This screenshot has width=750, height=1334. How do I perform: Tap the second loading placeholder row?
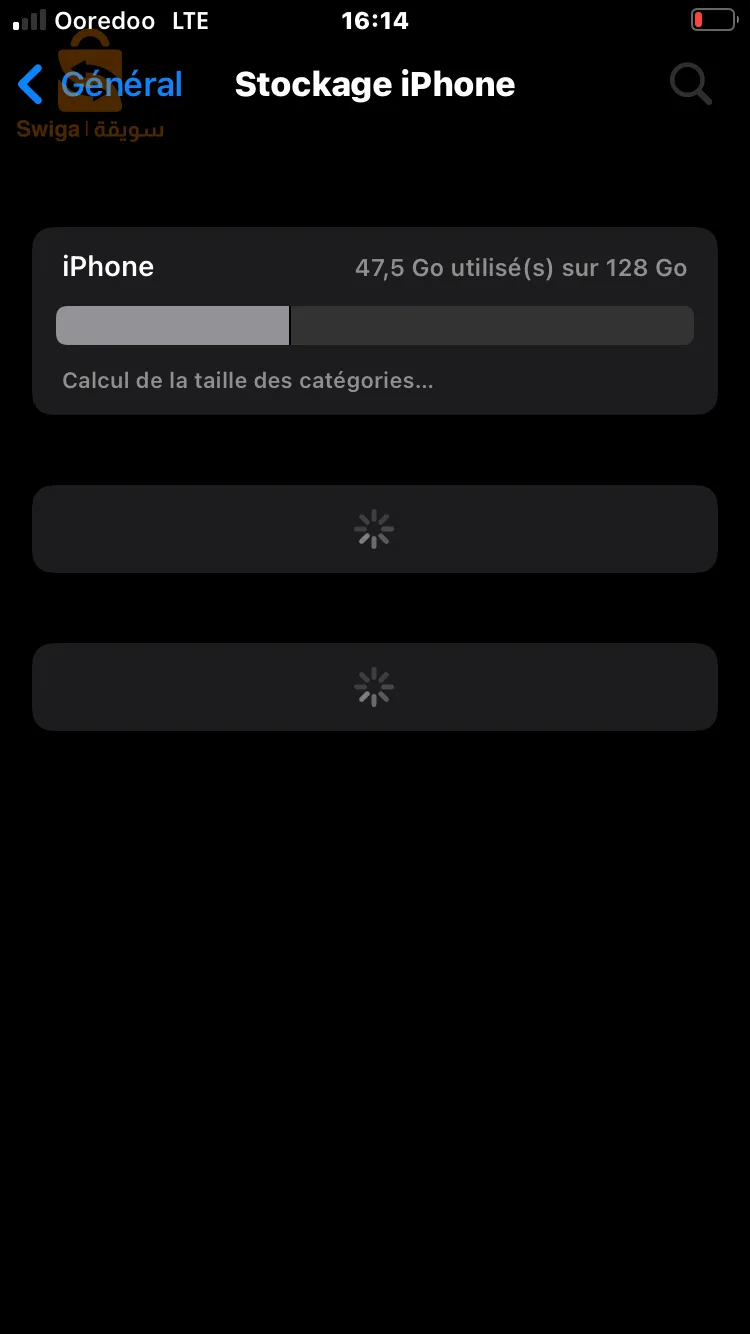374,687
